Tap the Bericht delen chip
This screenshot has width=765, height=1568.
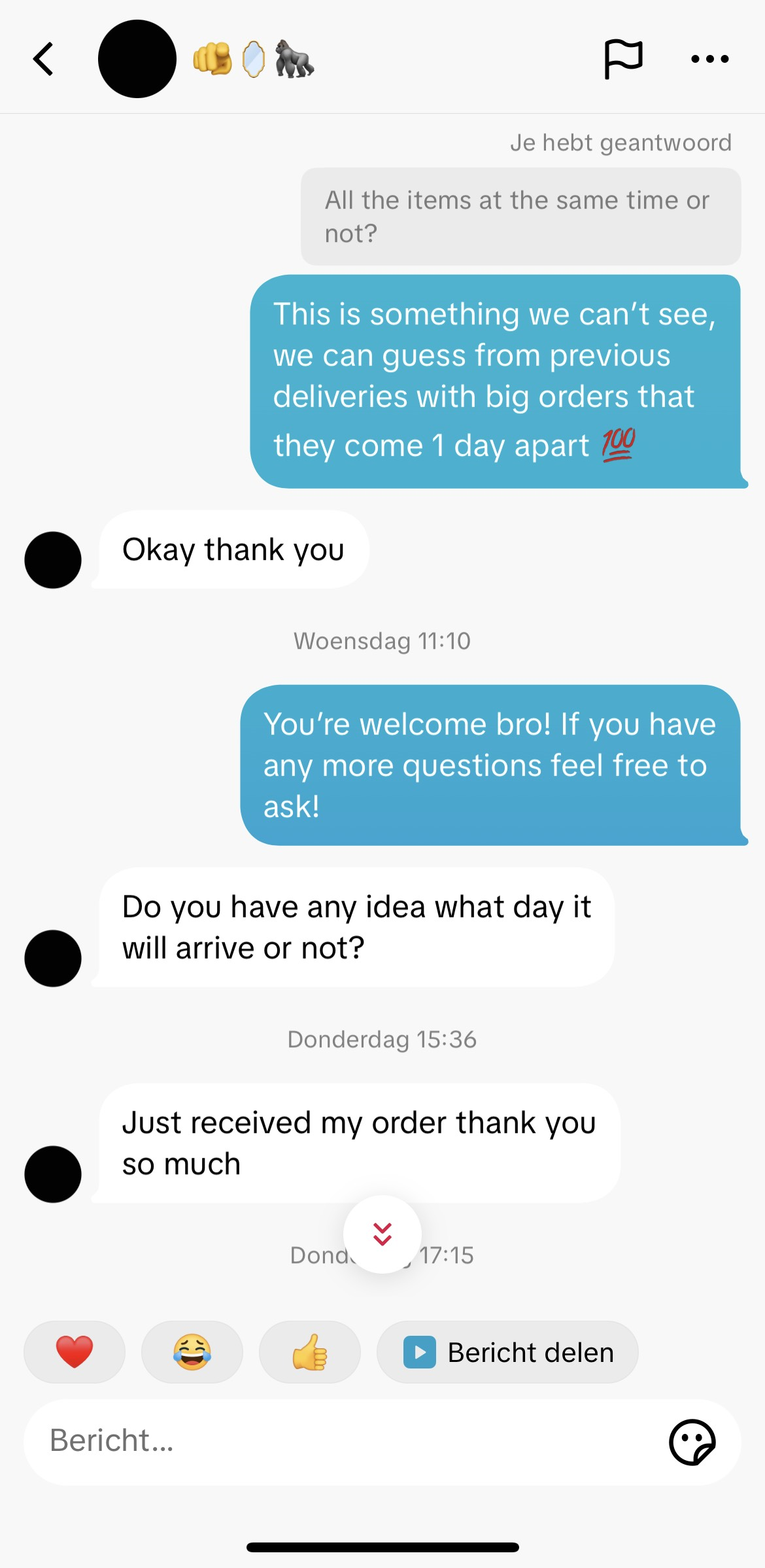(x=507, y=1351)
